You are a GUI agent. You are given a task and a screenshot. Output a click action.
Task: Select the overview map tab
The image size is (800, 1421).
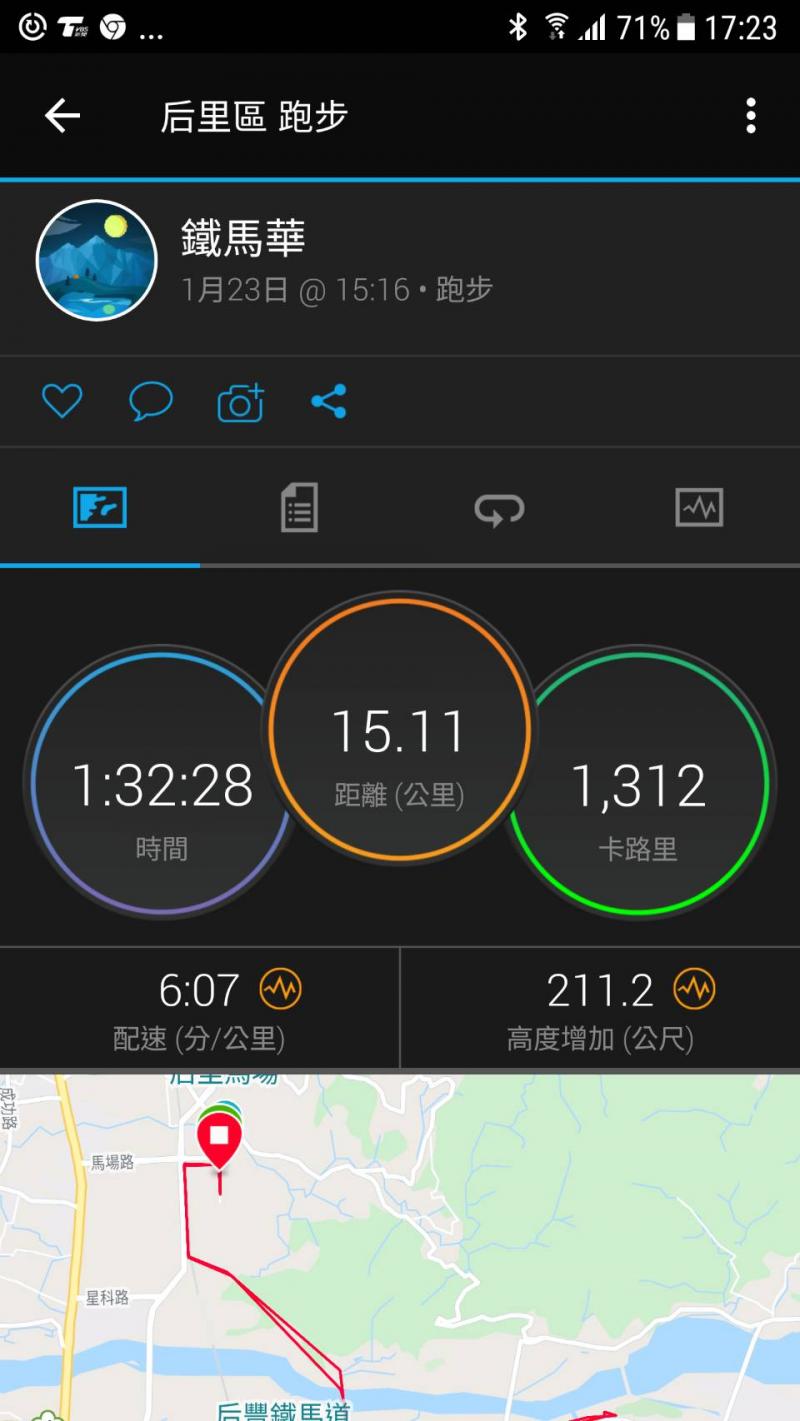click(x=100, y=508)
